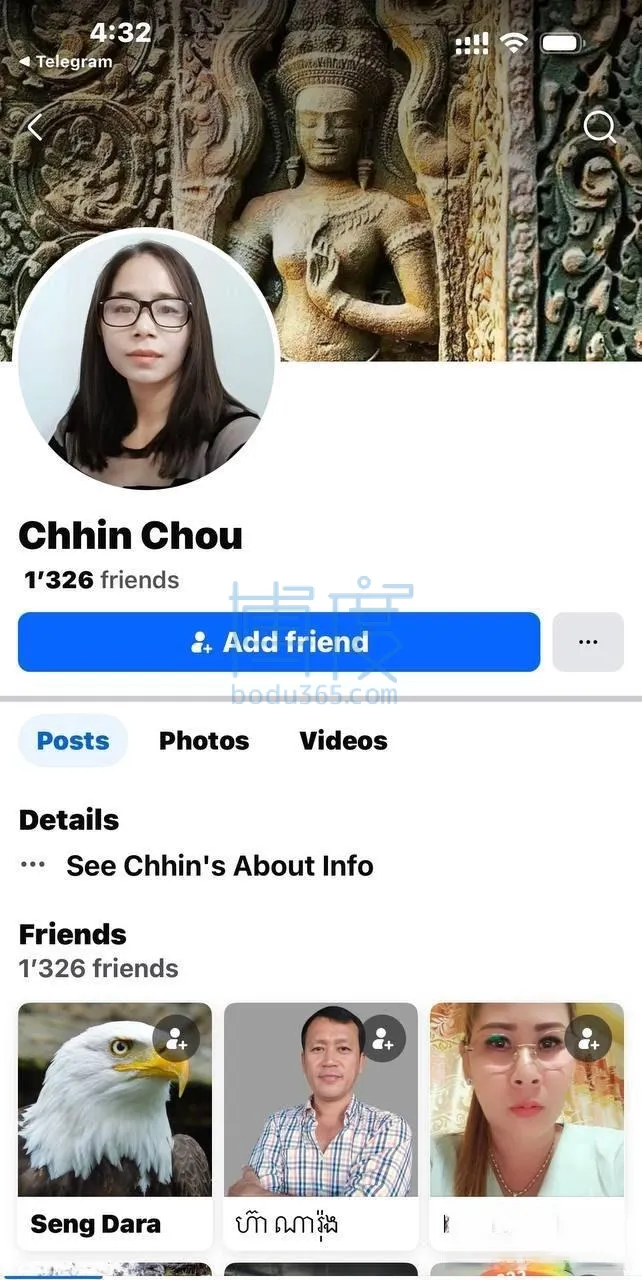This screenshot has height=1280, width=642.
Task: Select the Posts tab
Action: (73, 741)
